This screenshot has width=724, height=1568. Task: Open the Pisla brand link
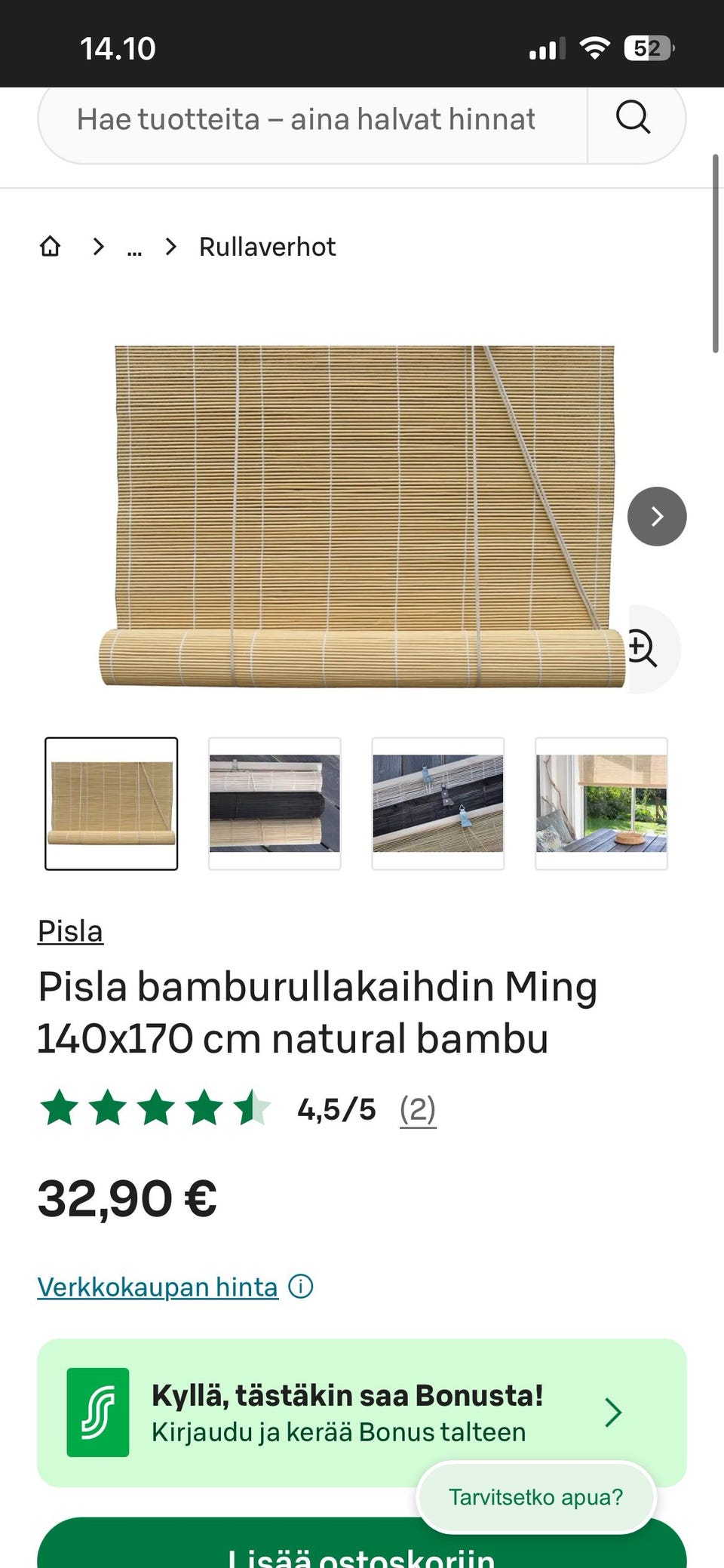tap(70, 931)
